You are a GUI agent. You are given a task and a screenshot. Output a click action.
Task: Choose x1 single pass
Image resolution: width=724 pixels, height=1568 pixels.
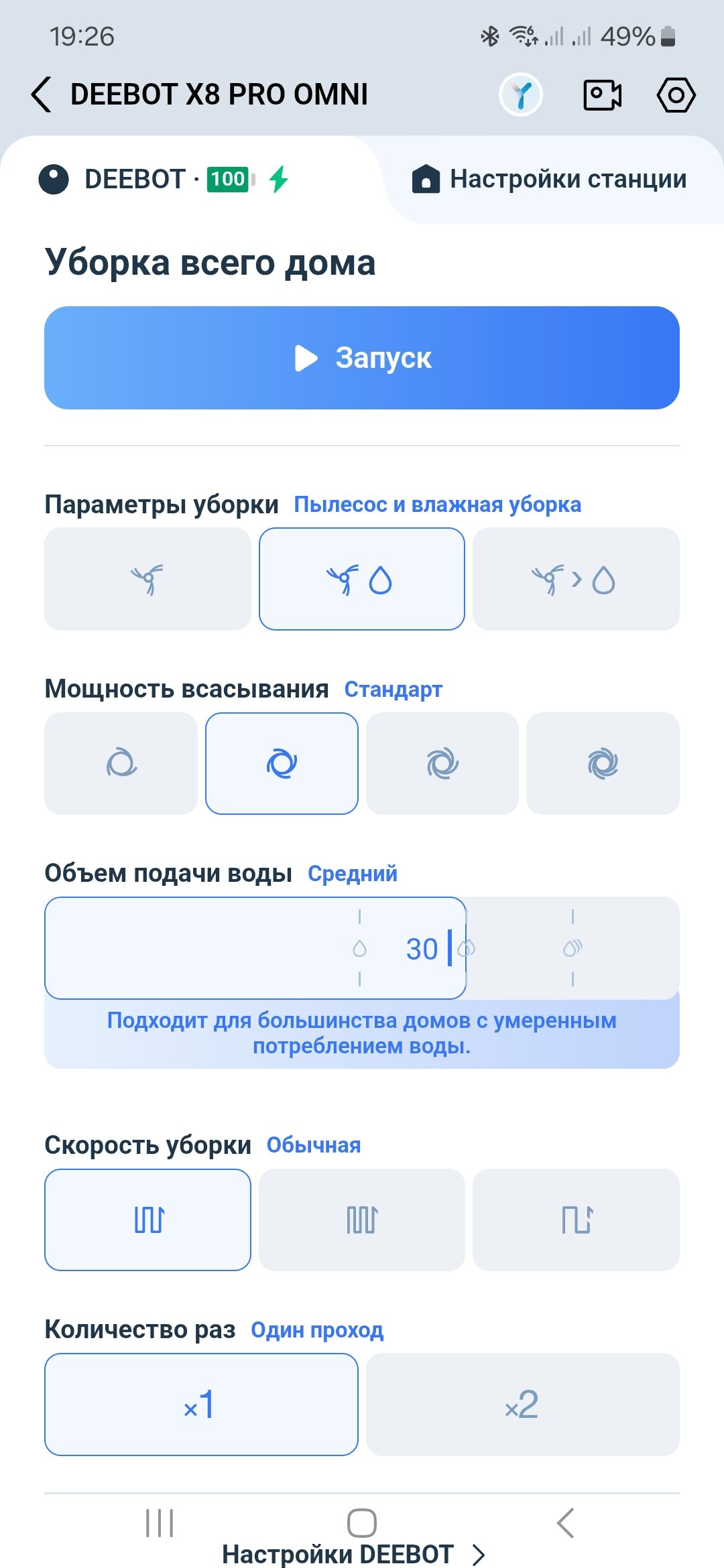tap(201, 1404)
